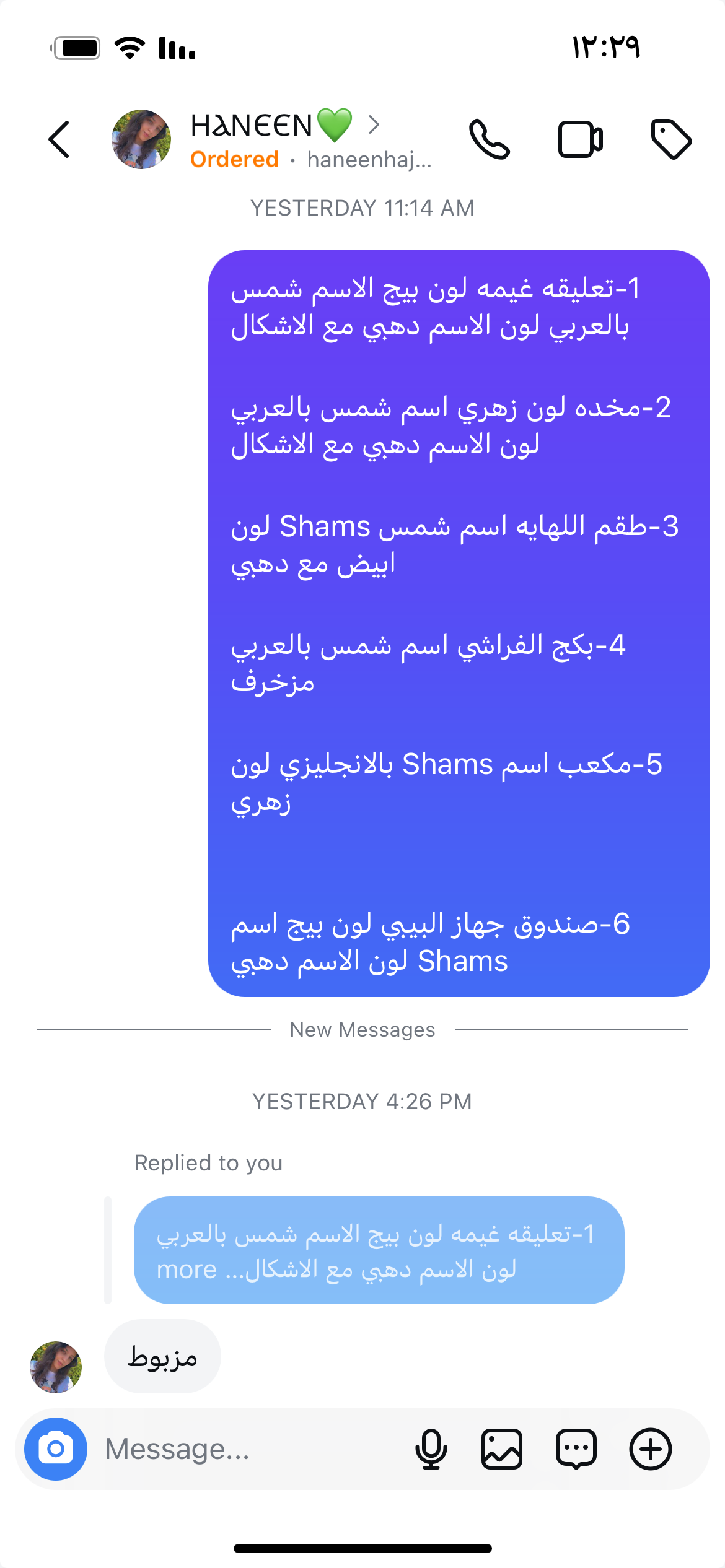Screen dimensions: 725x1568
Task: Go back to the inbox
Action: [59, 139]
